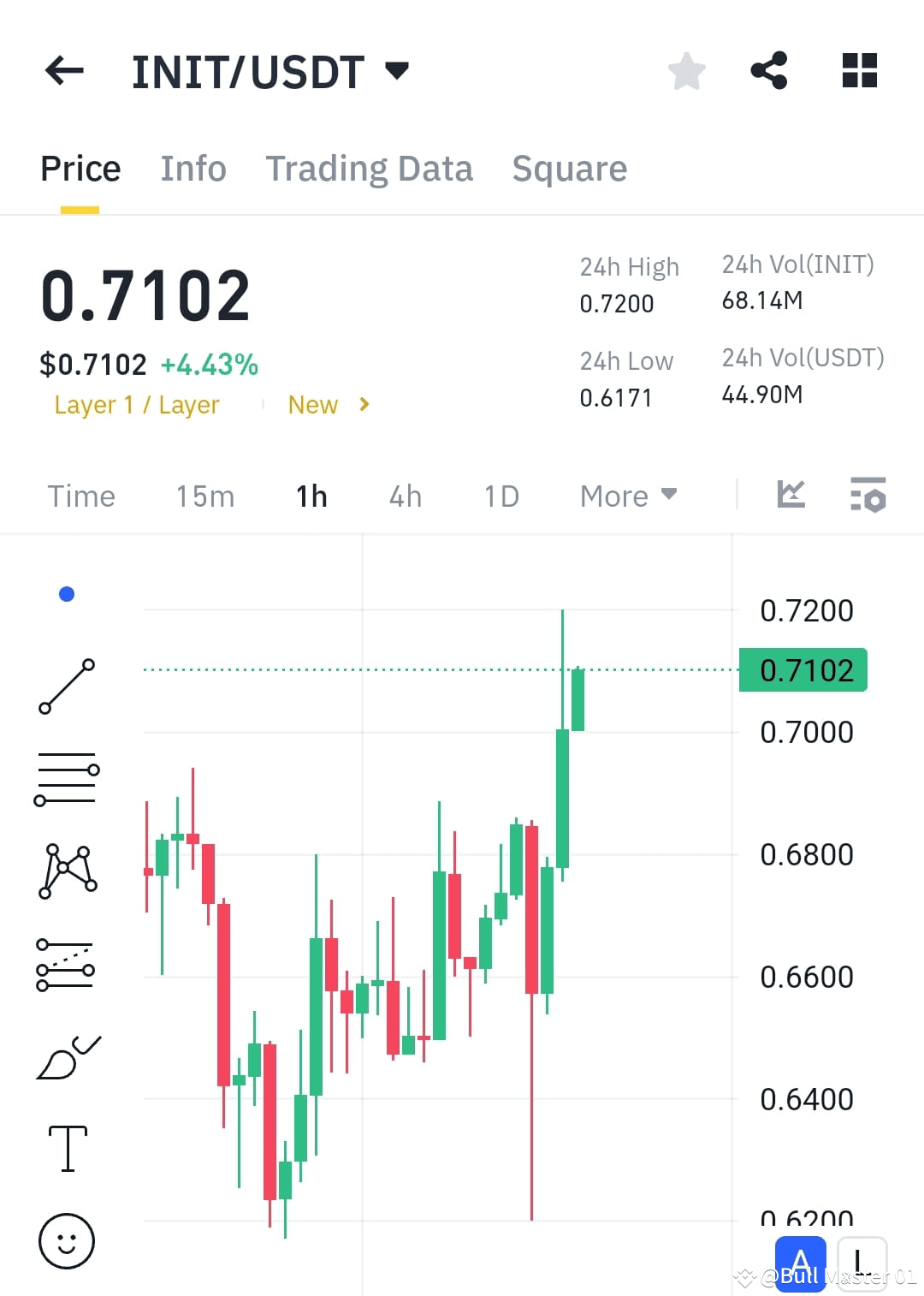Image resolution: width=924 pixels, height=1296 pixels.
Task: Open the chart style switcher icon
Action: point(791,495)
